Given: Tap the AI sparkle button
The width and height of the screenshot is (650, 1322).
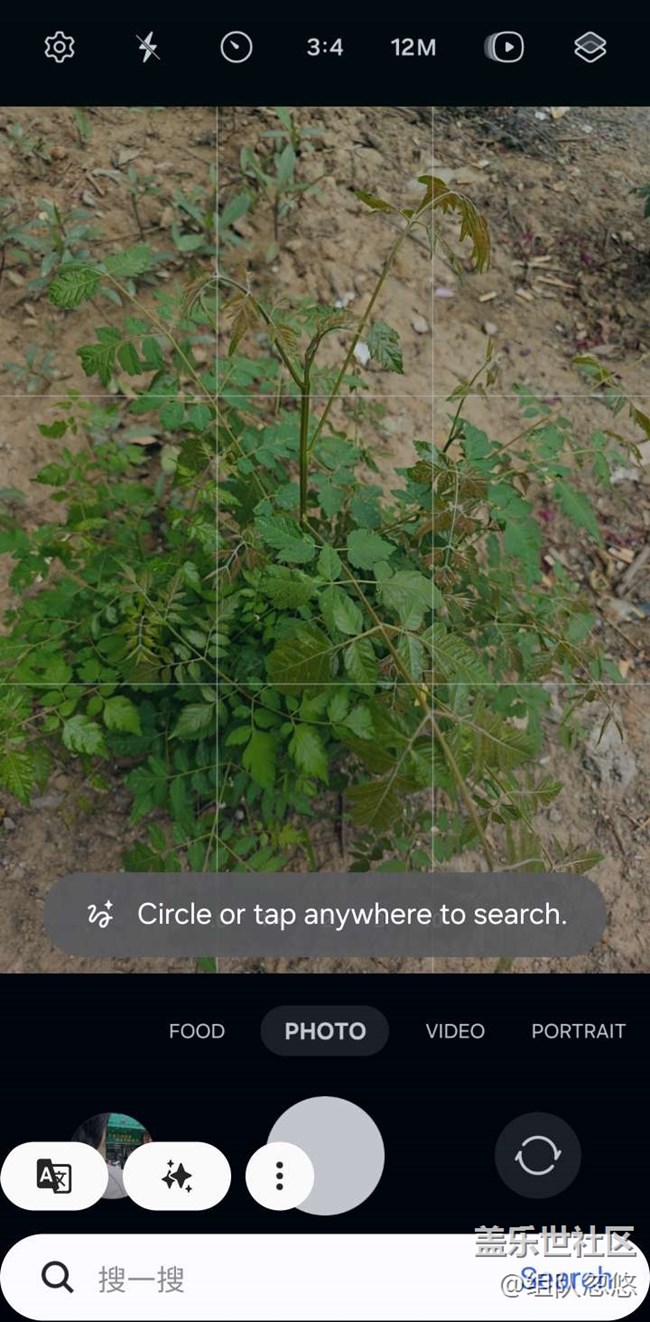Looking at the screenshot, I should pos(177,1176).
